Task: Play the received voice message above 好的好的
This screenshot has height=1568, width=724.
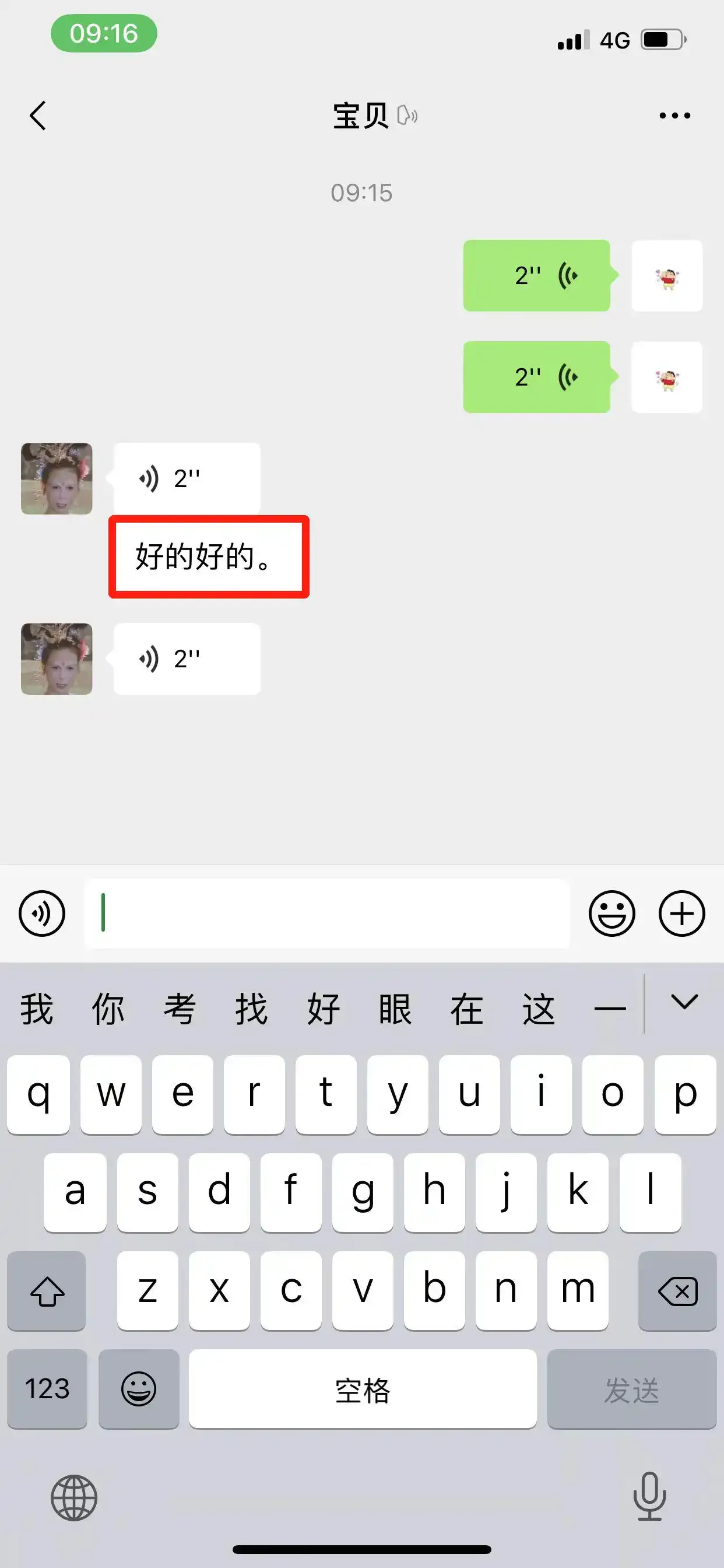Action: point(187,478)
